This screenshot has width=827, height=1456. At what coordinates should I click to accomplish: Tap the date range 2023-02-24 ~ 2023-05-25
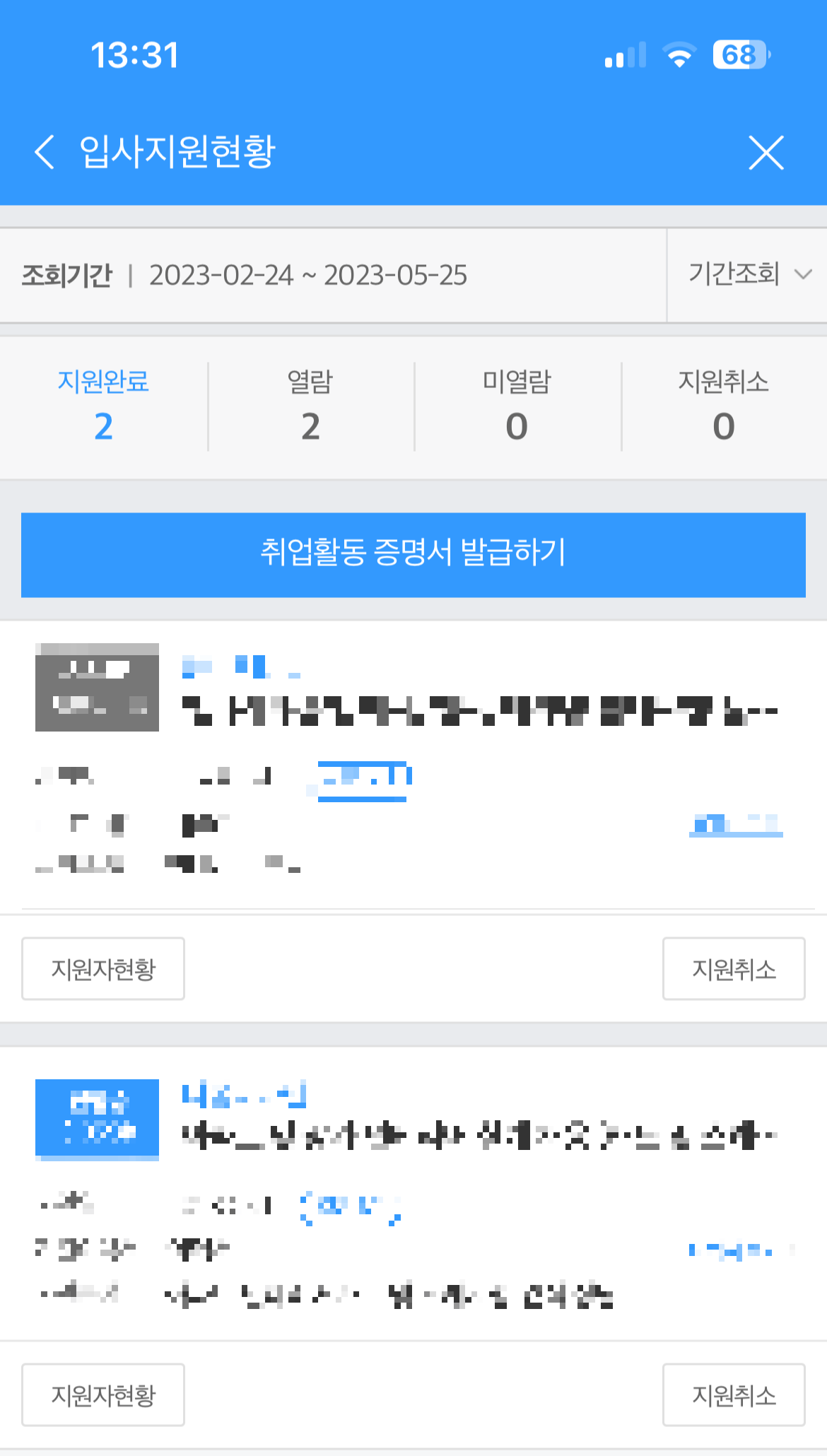(309, 276)
